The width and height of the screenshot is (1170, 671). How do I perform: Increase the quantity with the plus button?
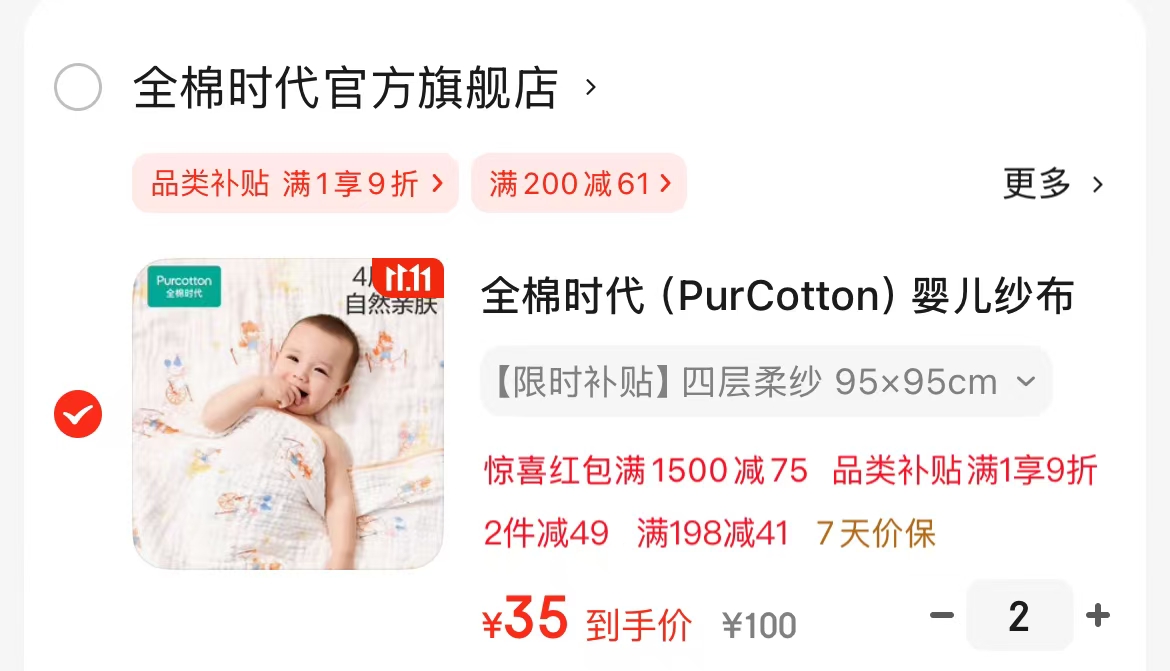(1098, 615)
